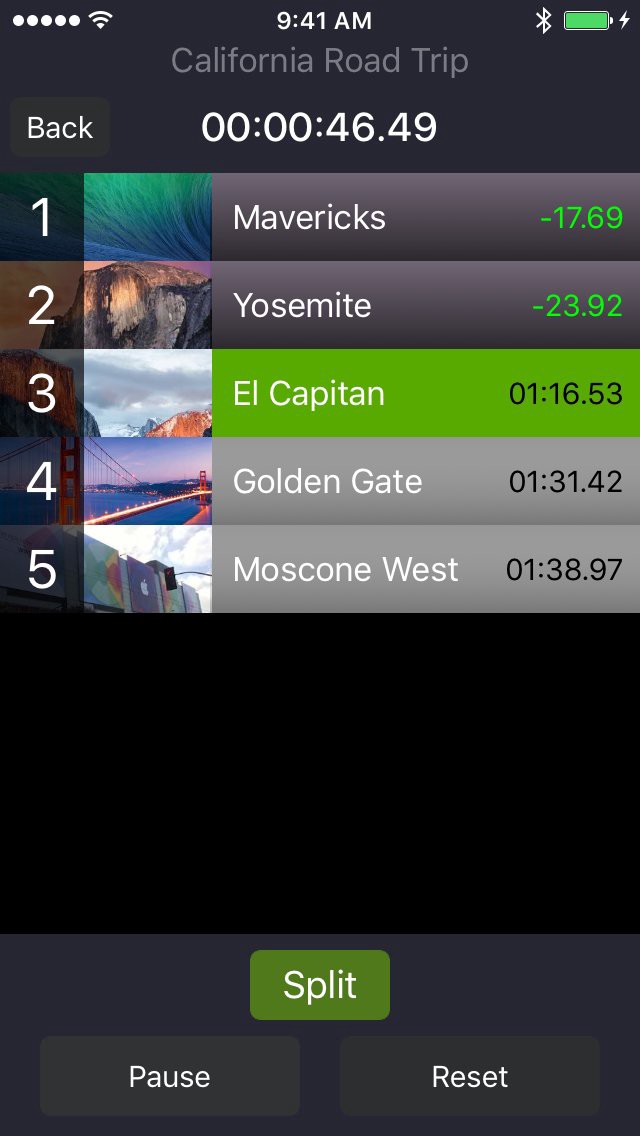640x1136 pixels.
Task: Select the Mavericks split row
Action: point(320,217)
